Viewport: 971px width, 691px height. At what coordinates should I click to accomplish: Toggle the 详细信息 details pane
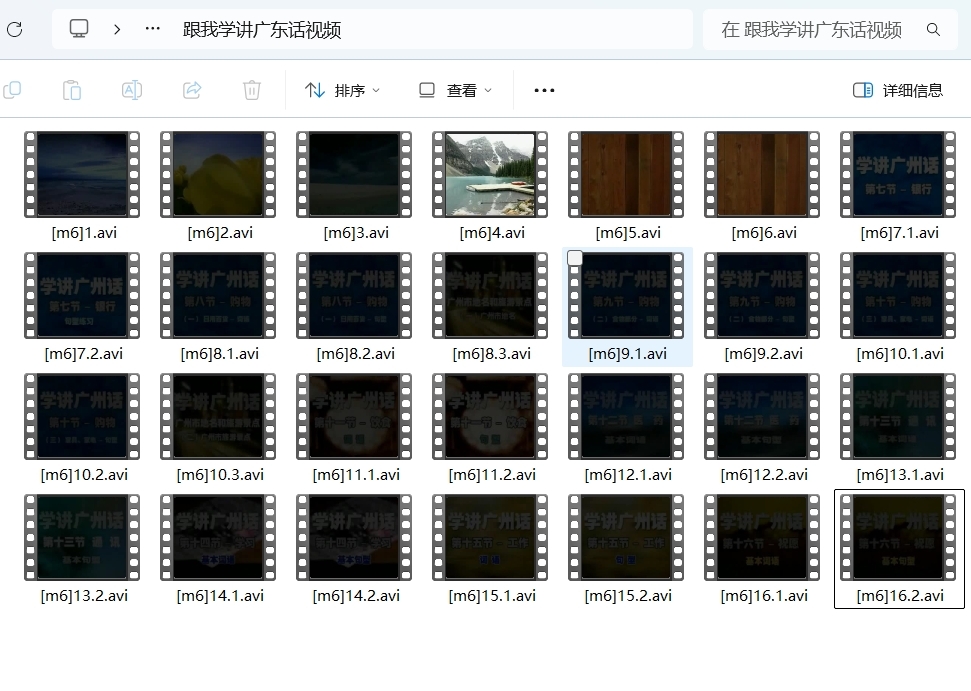(898, 90)
